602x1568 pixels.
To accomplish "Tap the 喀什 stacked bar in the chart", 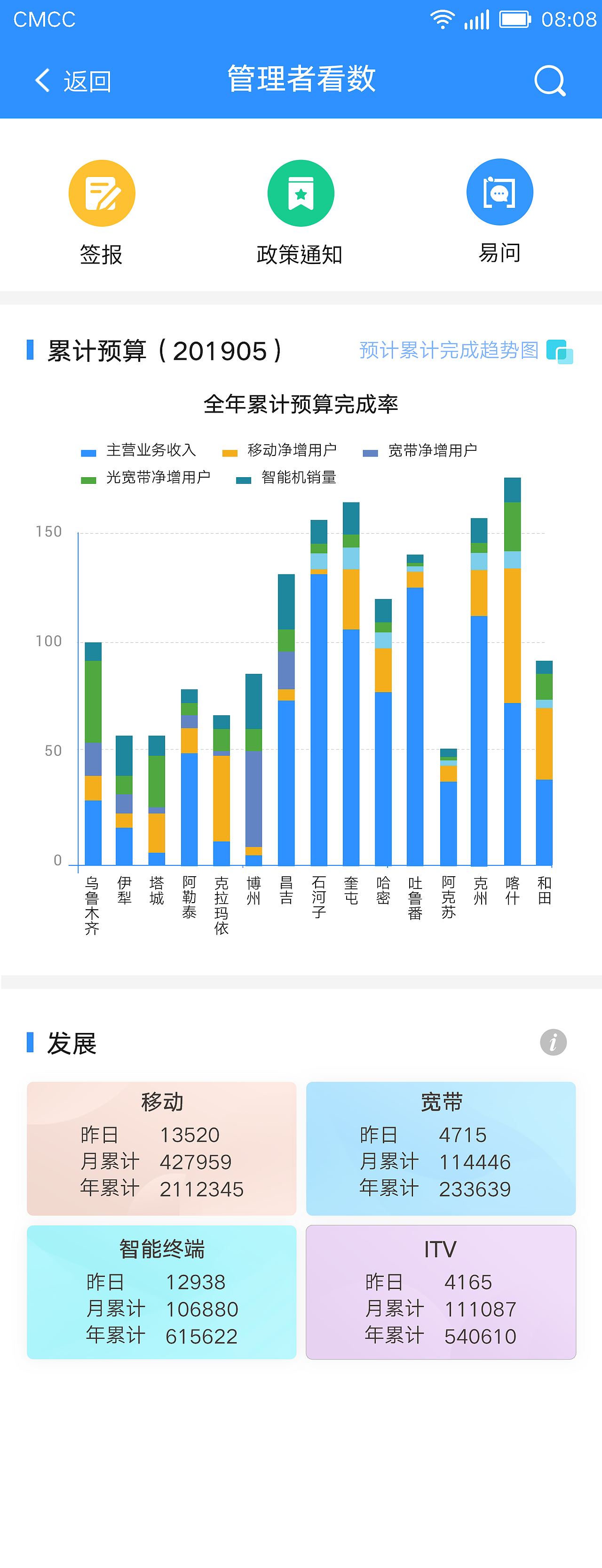I will coord(512,670).
